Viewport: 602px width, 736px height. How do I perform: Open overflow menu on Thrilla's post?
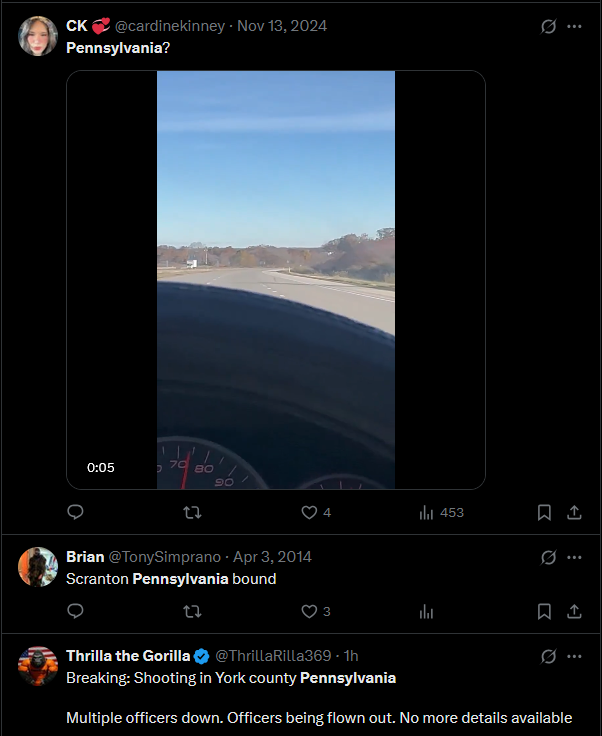574,656
